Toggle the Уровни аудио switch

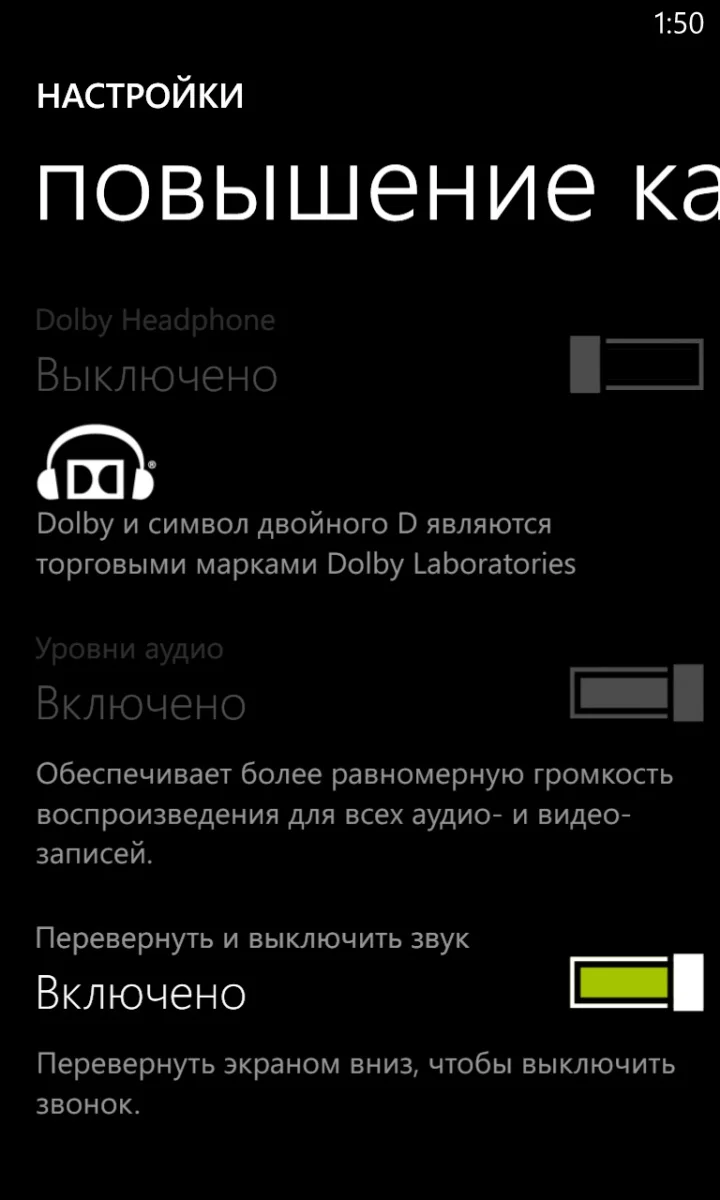click(x=636, y=692)
